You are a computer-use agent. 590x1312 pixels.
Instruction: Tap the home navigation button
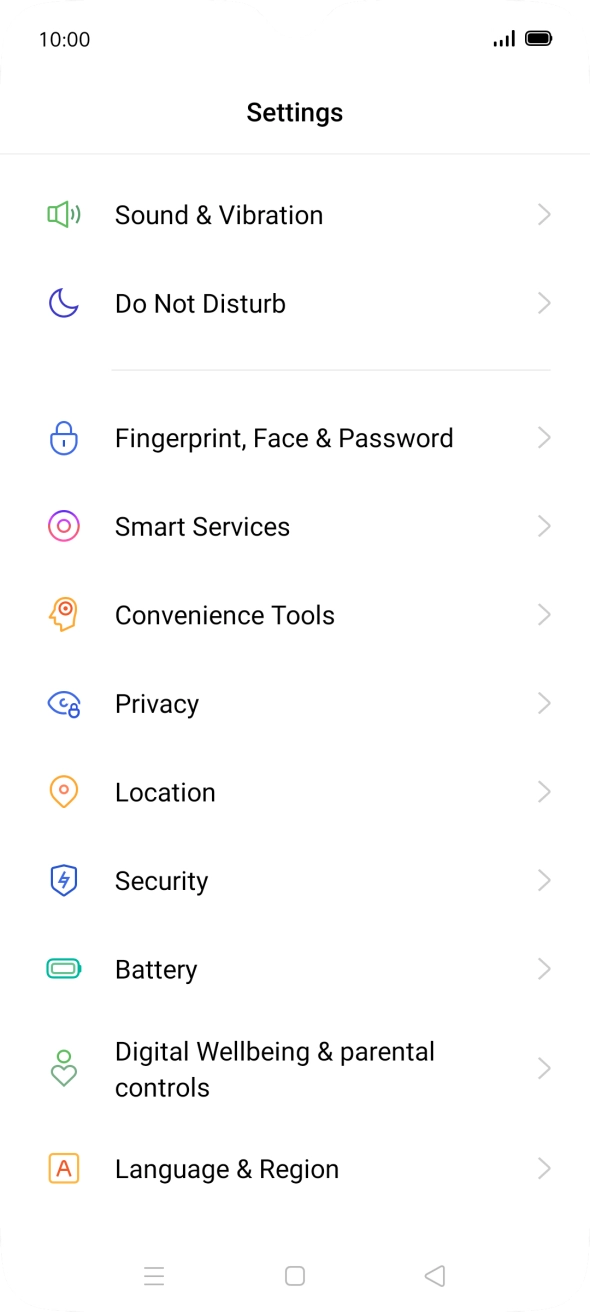coord(295,1276)
